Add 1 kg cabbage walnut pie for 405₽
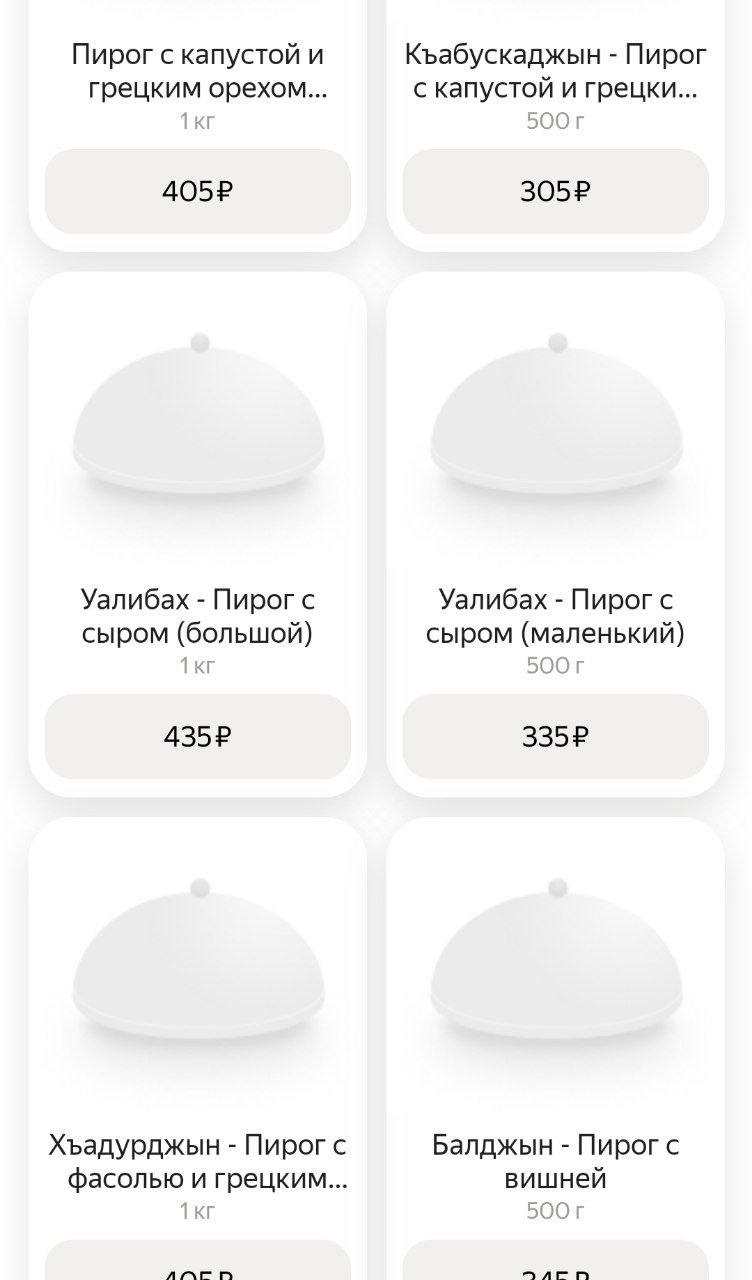 click(197, 191)
